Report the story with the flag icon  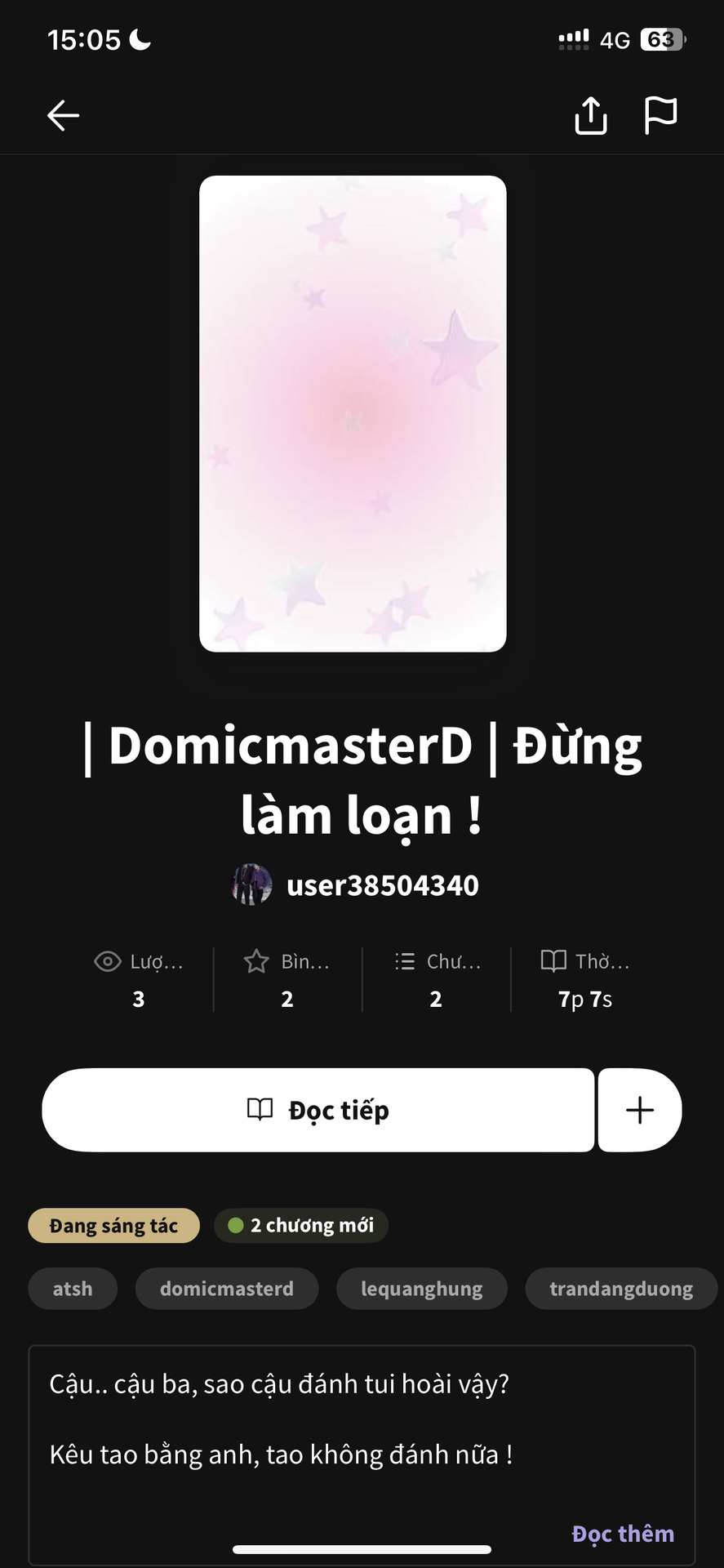660,115
